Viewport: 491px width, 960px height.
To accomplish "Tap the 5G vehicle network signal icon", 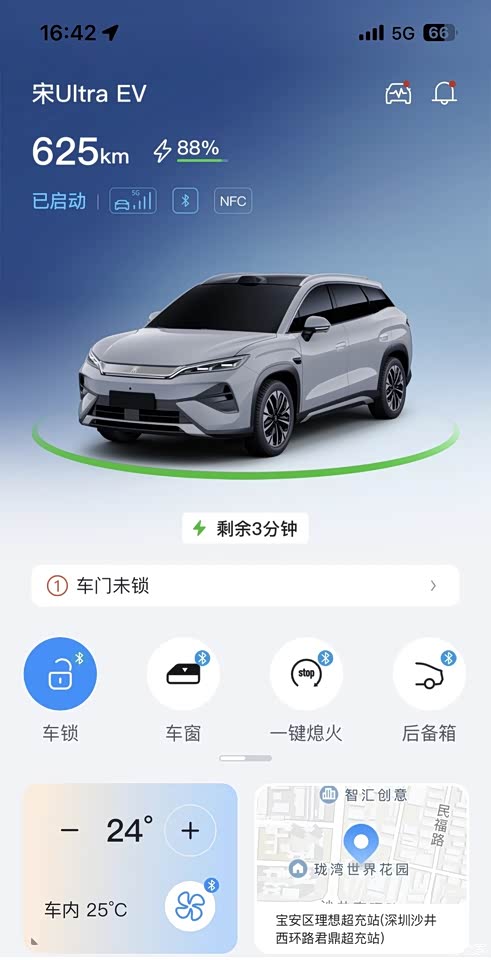I will coord(133,201).
